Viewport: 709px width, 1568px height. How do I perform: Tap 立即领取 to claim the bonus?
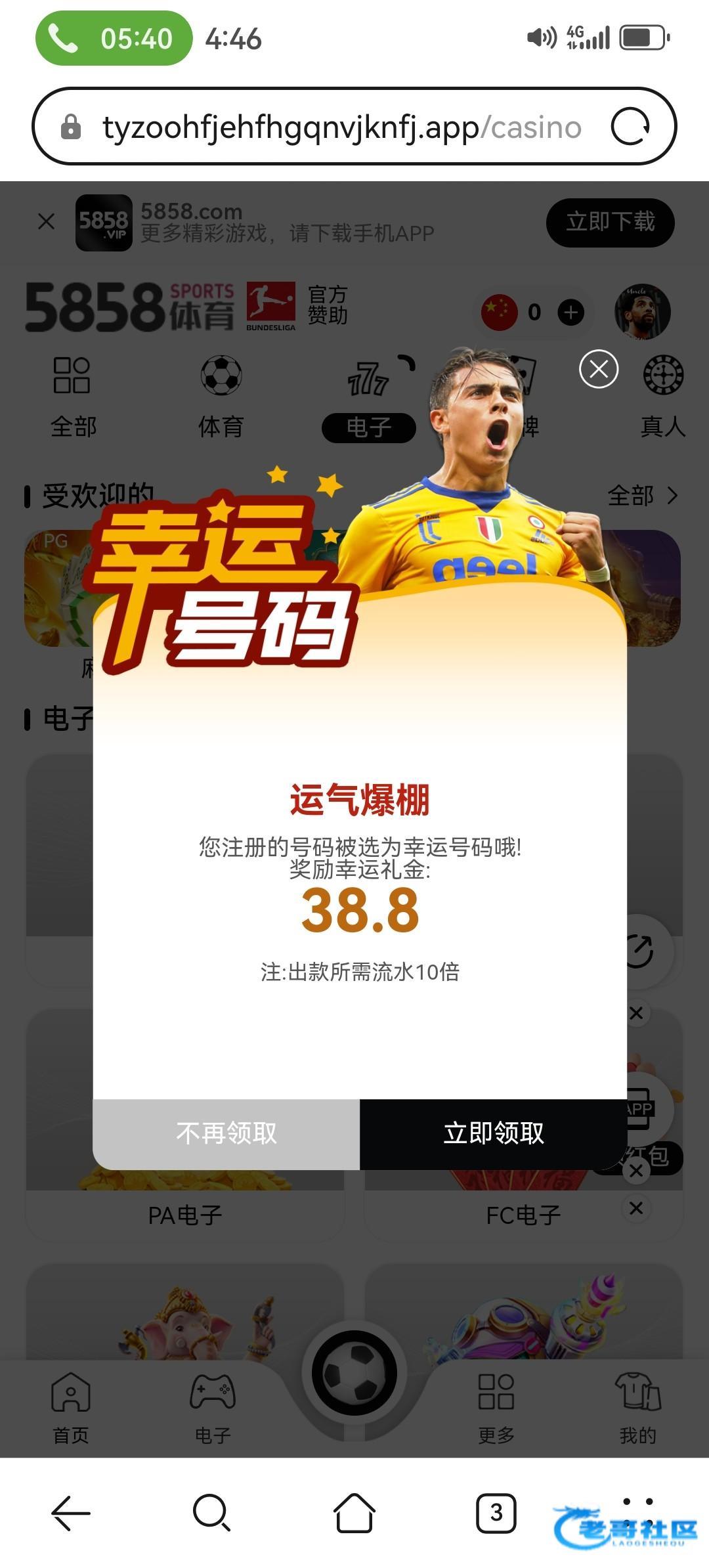pos(493,1133)
